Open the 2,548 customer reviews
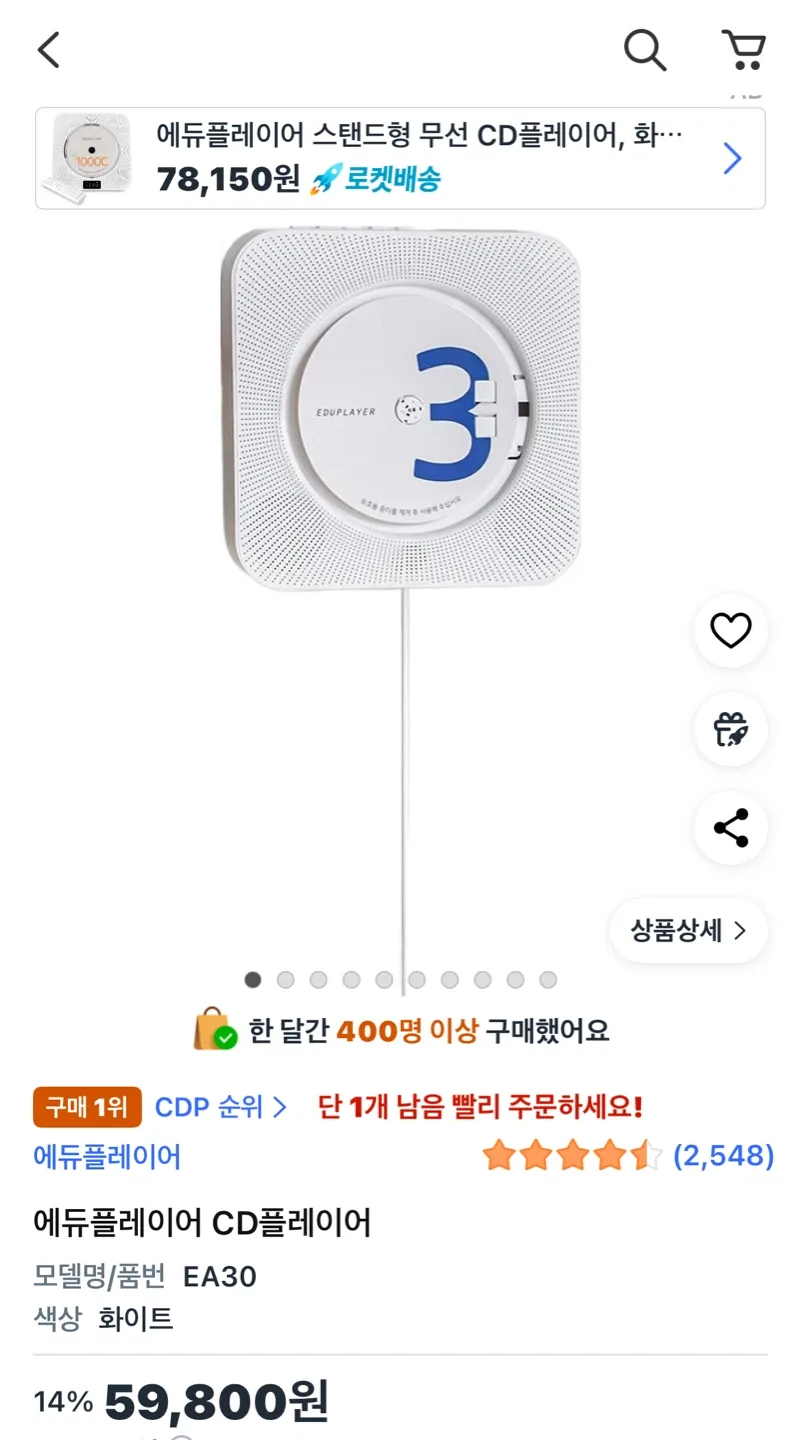This screenshot has height=1440, width=802. coord(723,1157)
